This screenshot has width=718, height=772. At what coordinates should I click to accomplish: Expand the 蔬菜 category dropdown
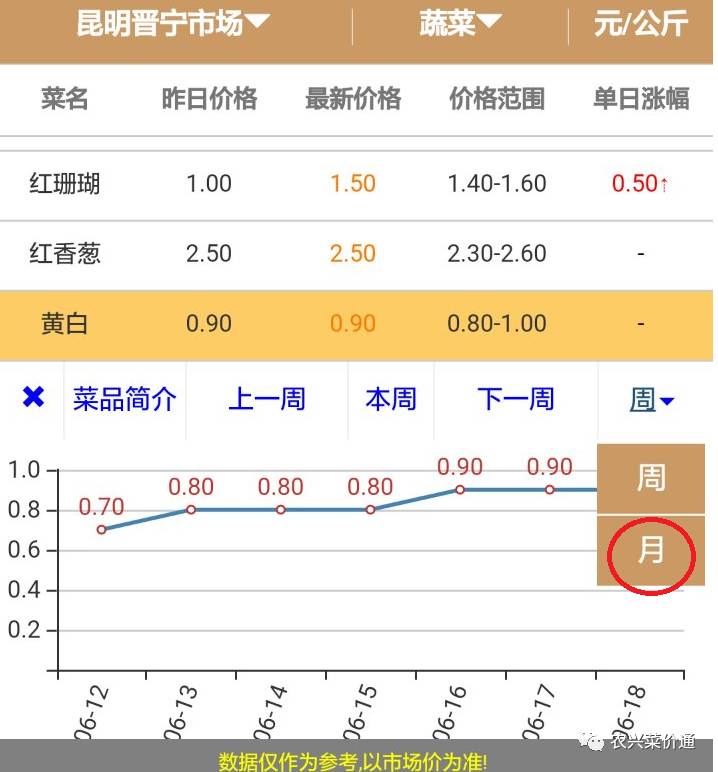tap(460, 24)
